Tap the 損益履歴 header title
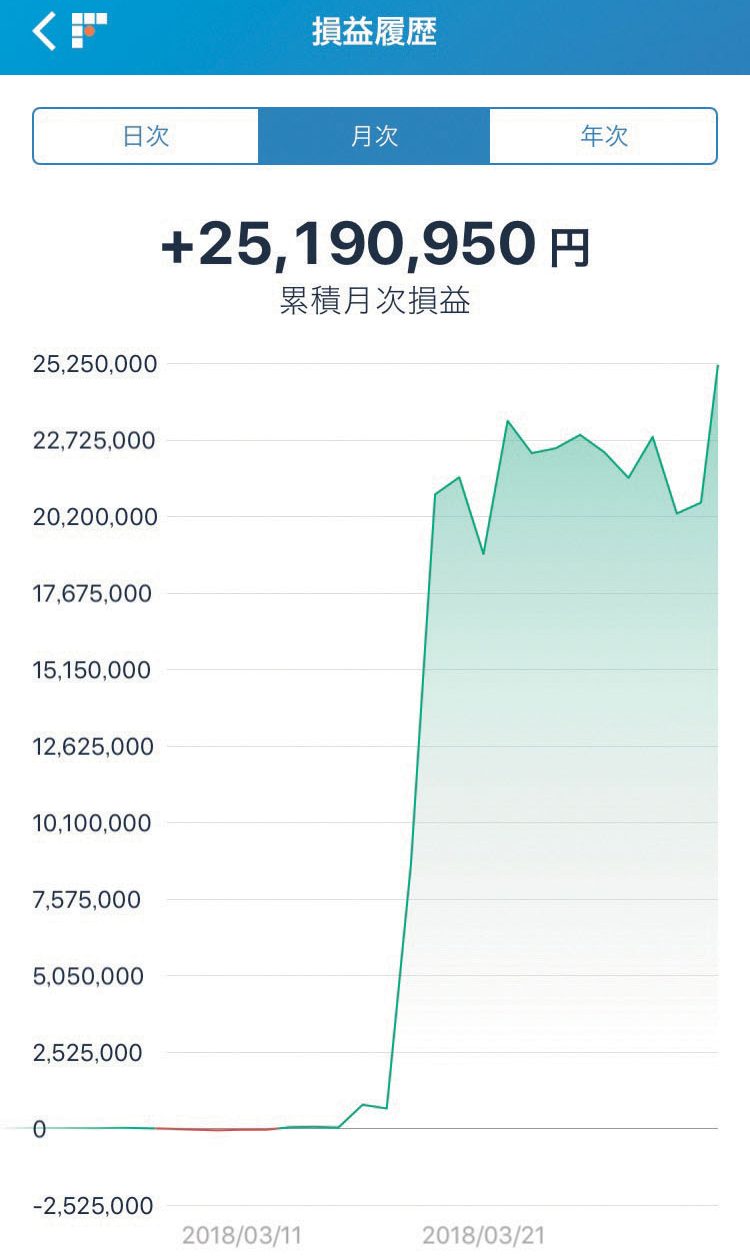750x1260 pixels. (x=375, y=29)
